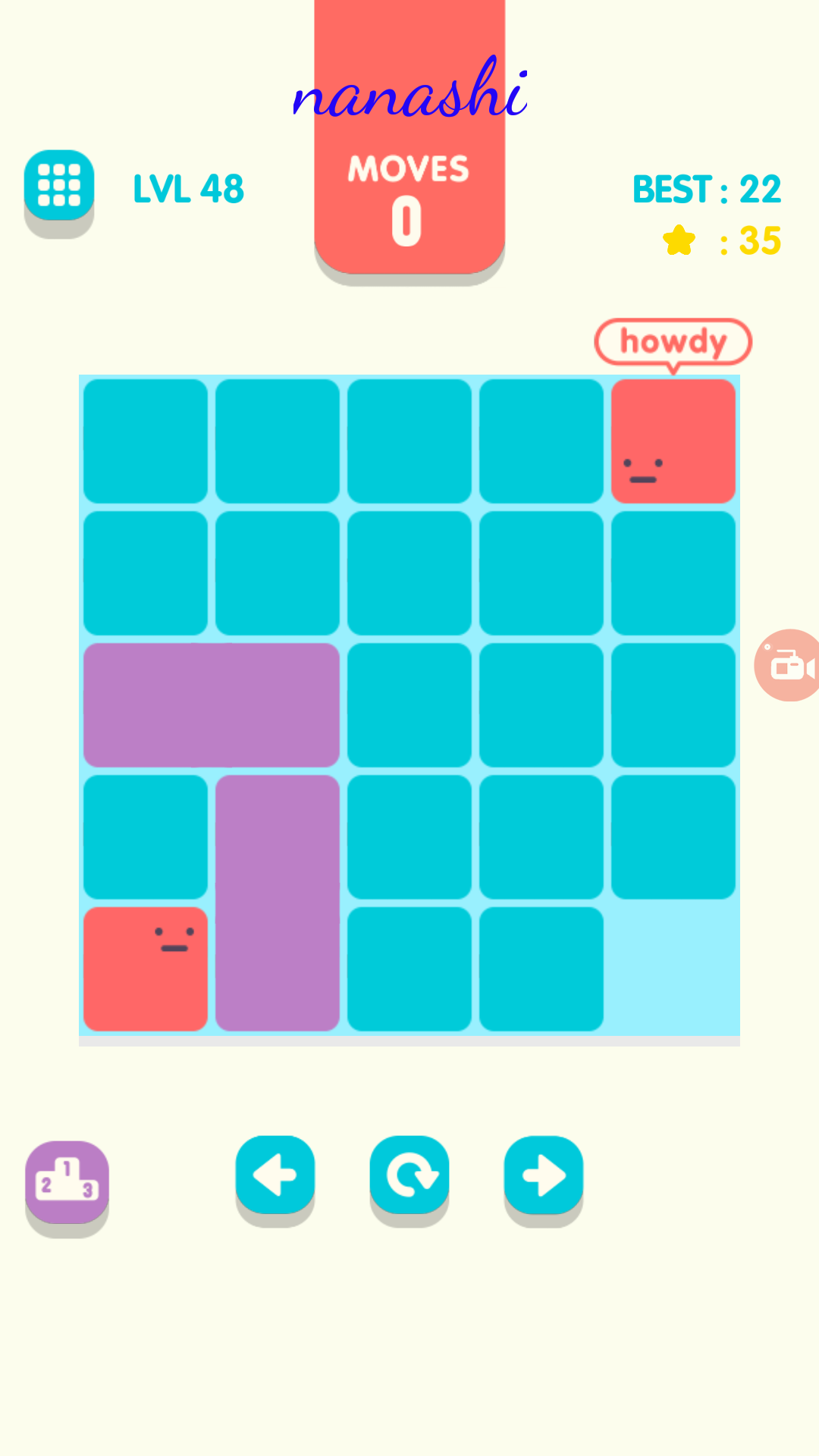The width and height of the screenshot is (819, 1456).
Task: Open the level select grid menu
Action: coord(59,185)
